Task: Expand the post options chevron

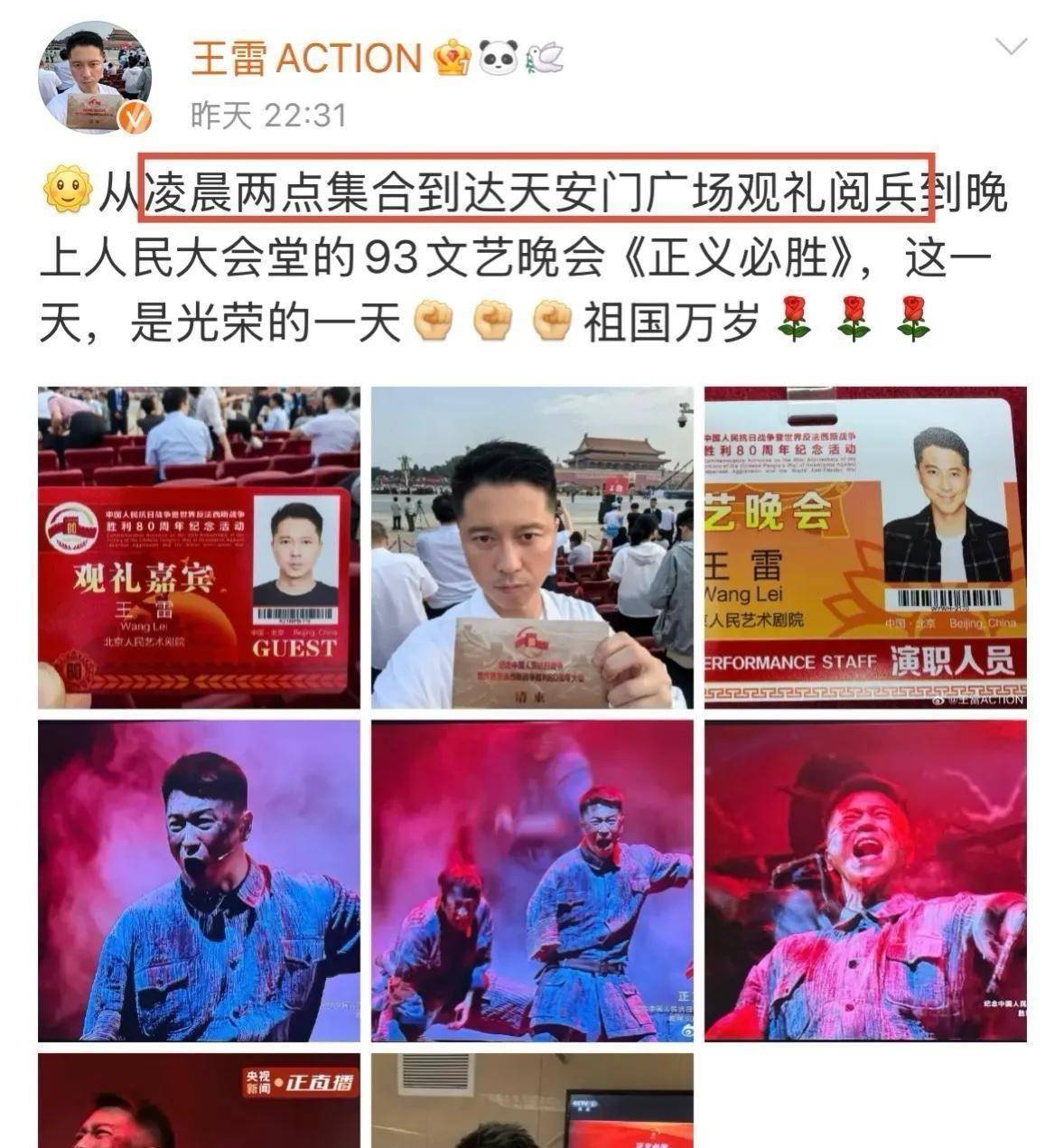Action: pyautogui.click(x=1009, y=47)
